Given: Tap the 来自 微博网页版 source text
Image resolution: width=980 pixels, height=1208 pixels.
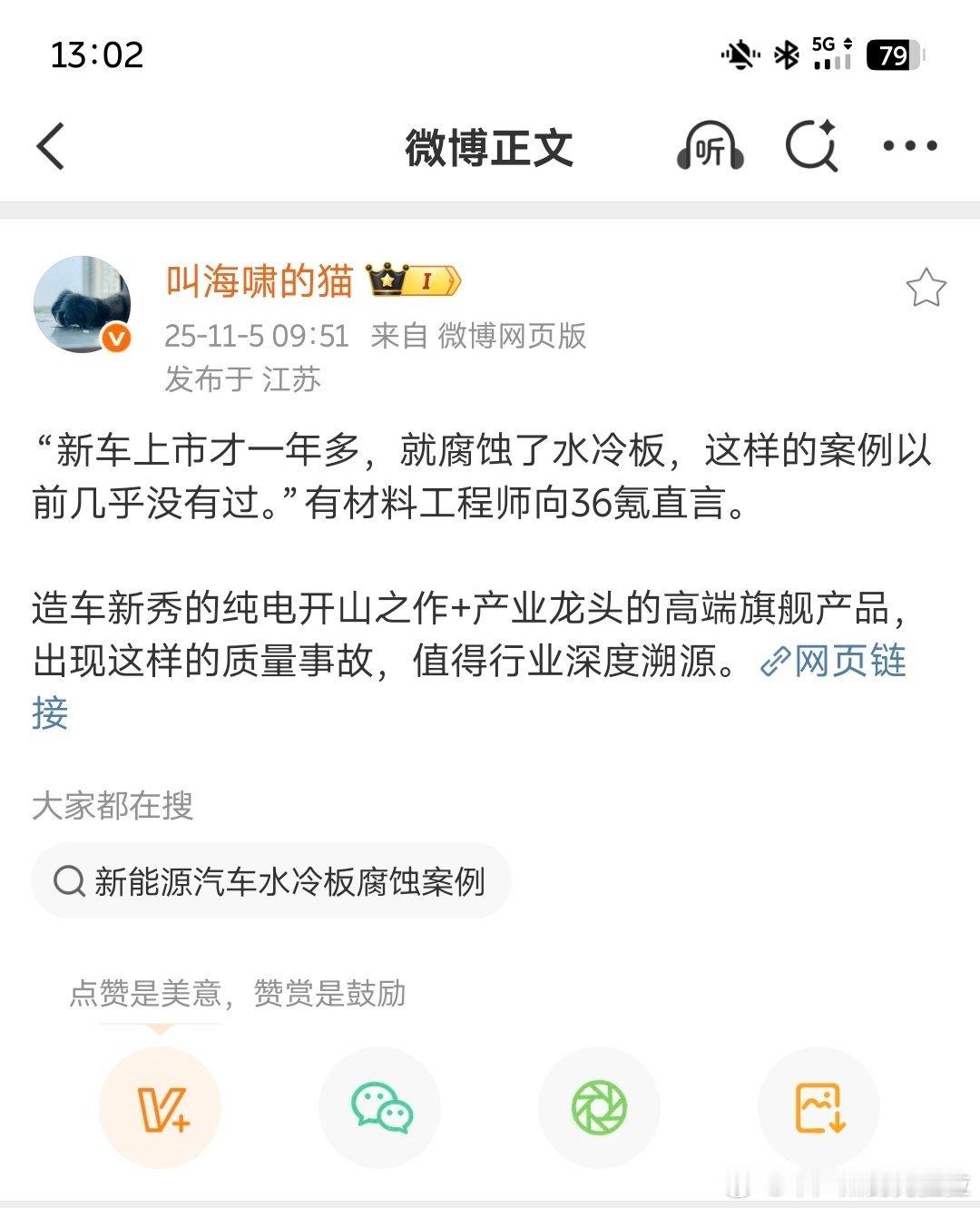Looking at the screenshot, I should click(x=482, y=337).
